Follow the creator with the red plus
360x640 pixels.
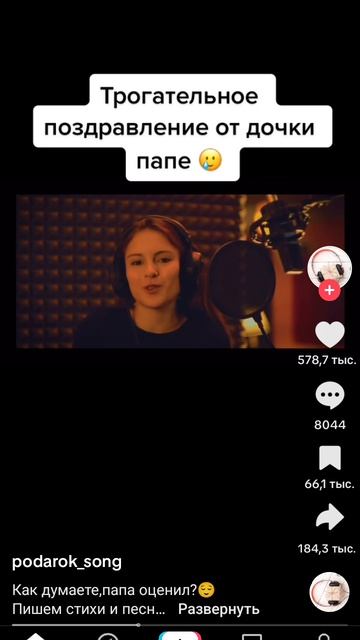[329, 290]
